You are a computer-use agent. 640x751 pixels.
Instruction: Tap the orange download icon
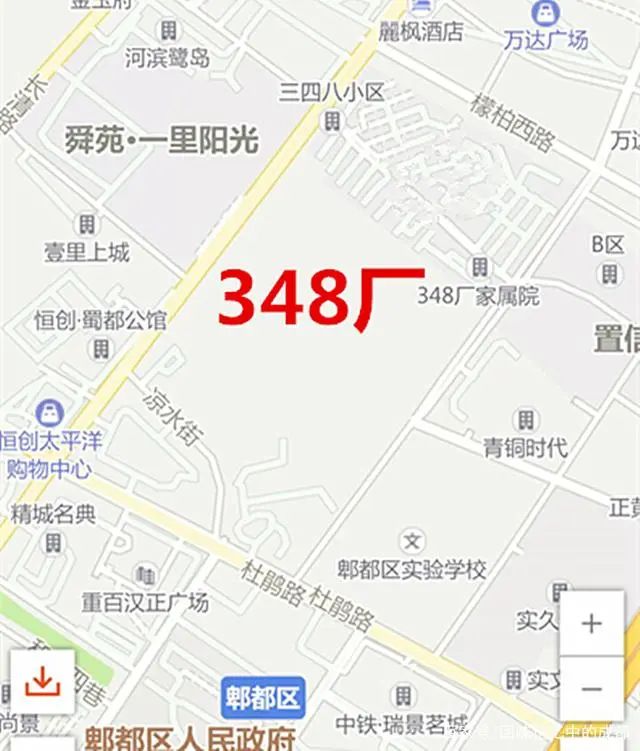click(x=41, y=683)
